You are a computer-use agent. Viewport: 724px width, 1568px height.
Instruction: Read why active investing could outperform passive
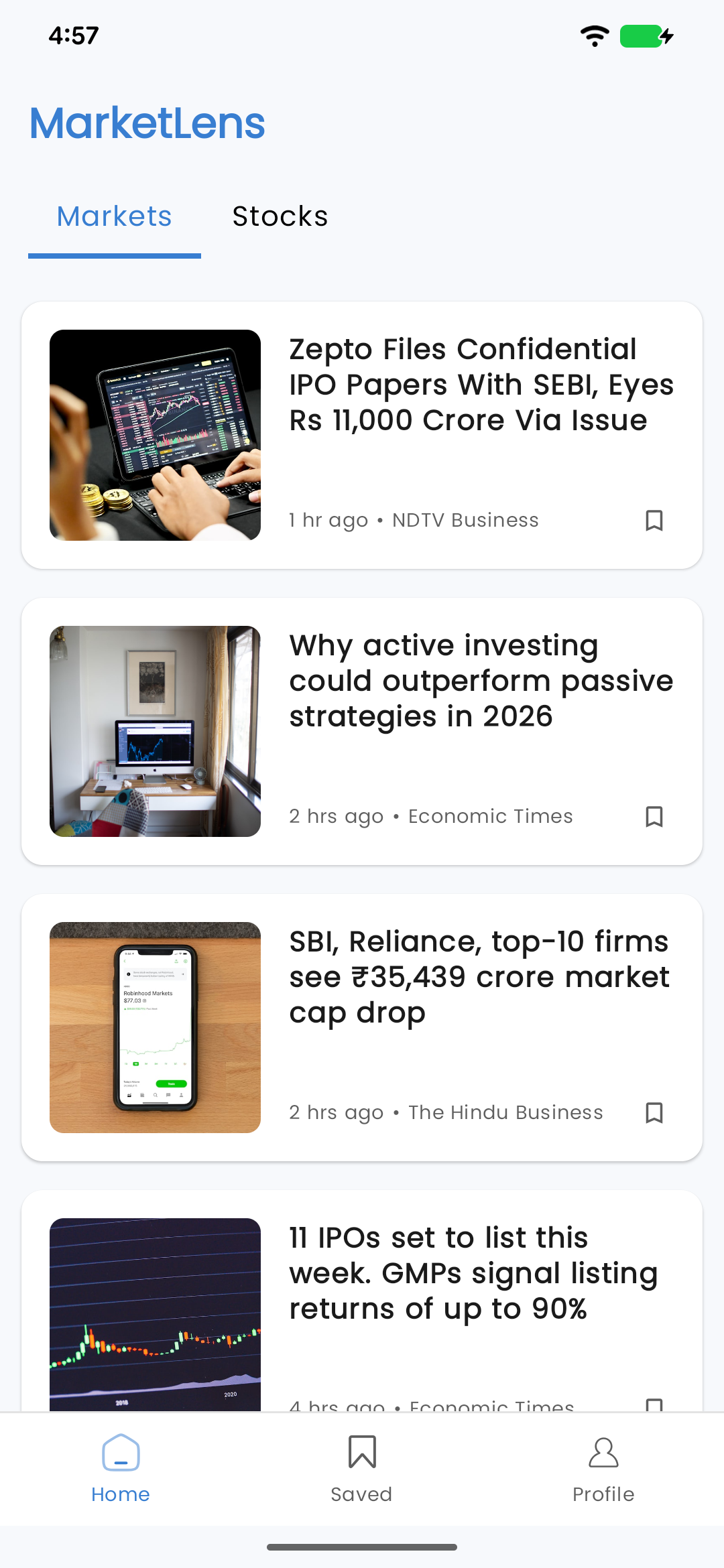pos(481,681)
